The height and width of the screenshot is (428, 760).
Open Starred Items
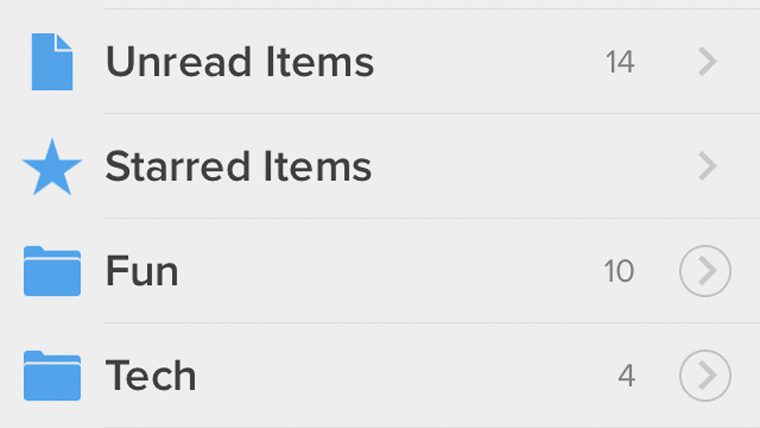[238, 166]
